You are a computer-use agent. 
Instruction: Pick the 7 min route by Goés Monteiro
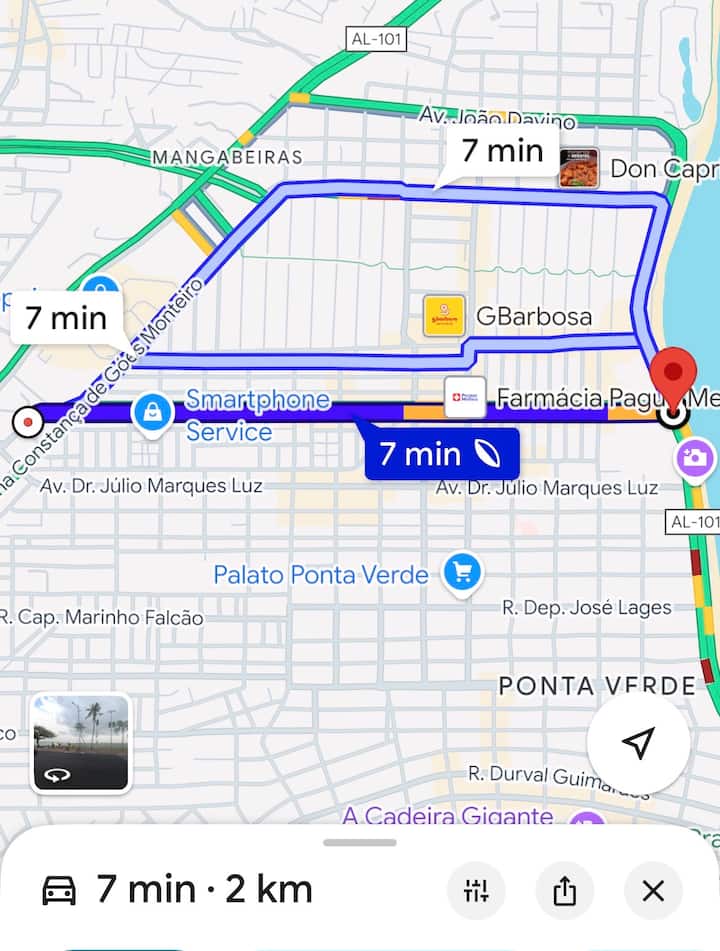click(x=66, y=319)
